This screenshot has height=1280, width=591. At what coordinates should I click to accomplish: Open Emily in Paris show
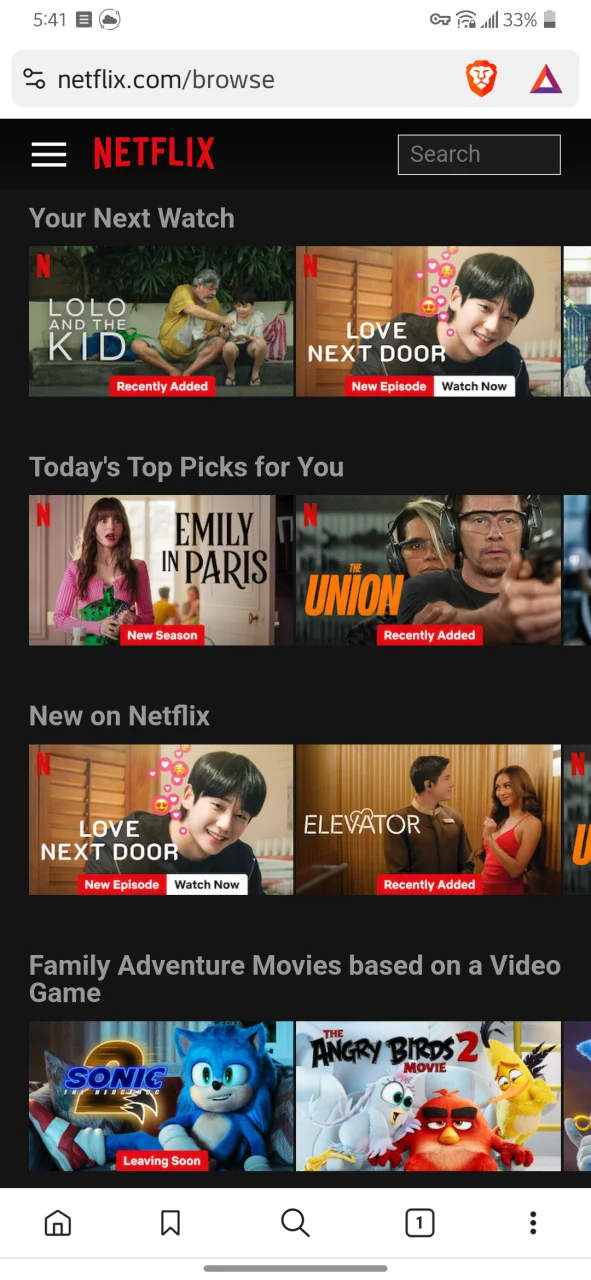(161, 570)
